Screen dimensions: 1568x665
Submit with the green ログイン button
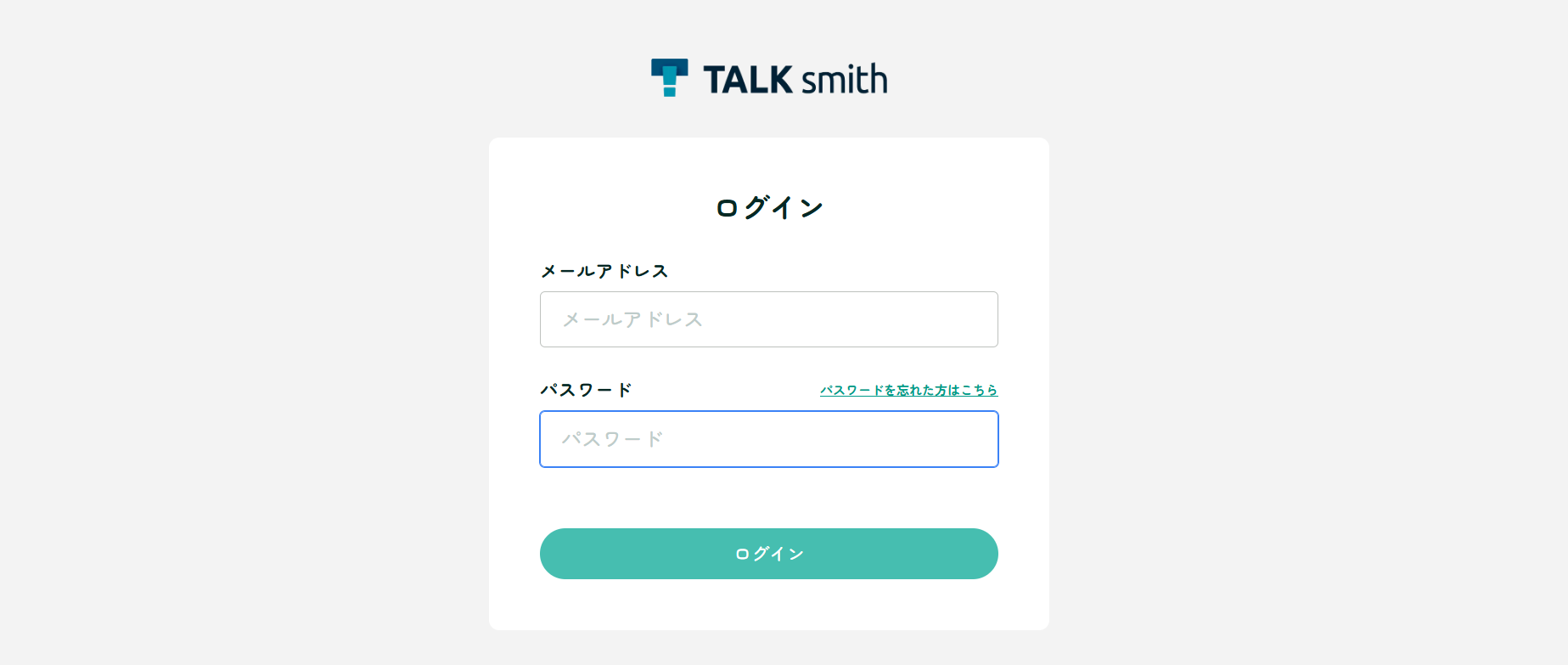pyautogui.click(x=768, y=554)
